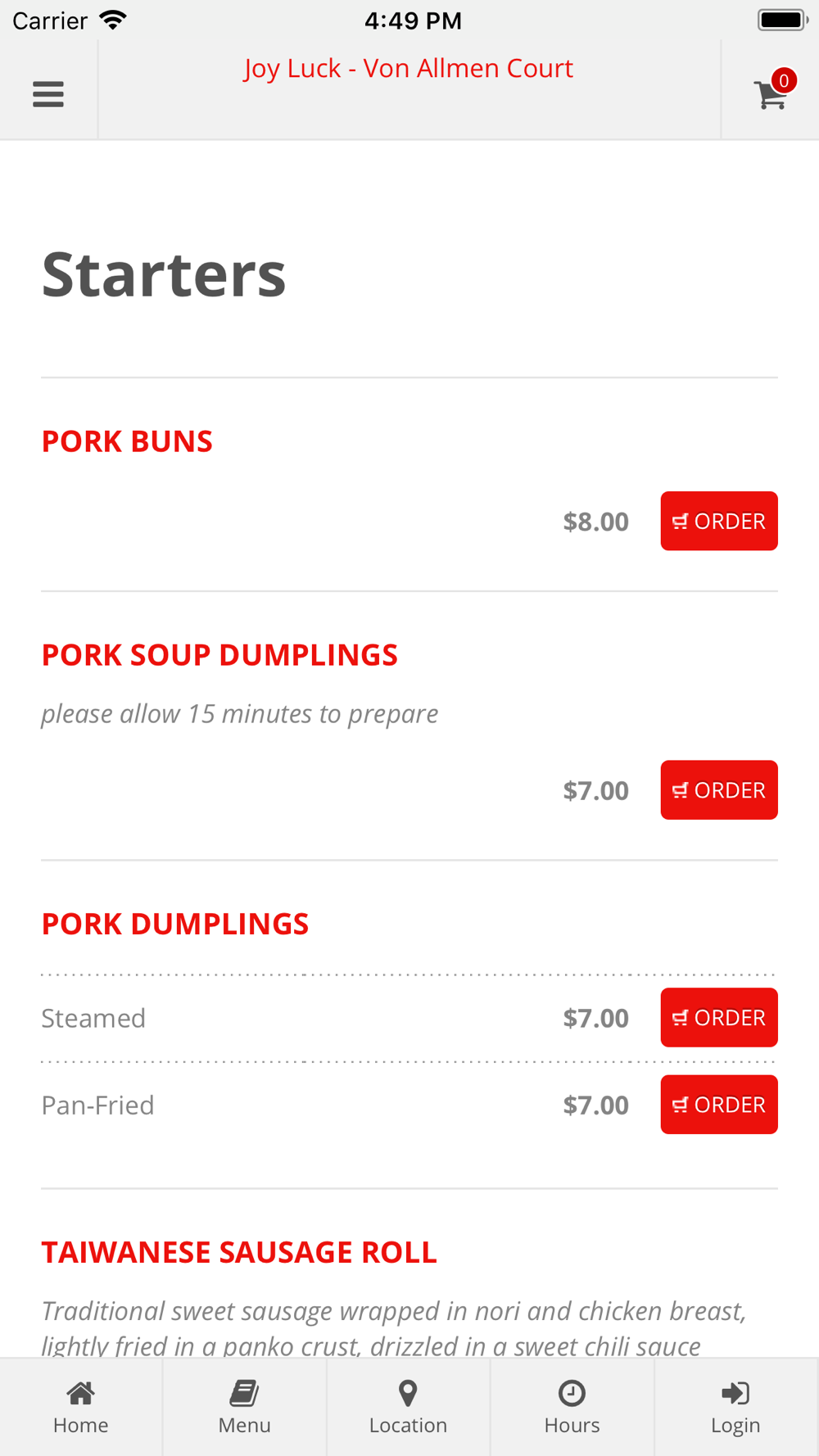The image size is (819, 1456).
Task: Go to the Home tab
Action: point(81,1407)
